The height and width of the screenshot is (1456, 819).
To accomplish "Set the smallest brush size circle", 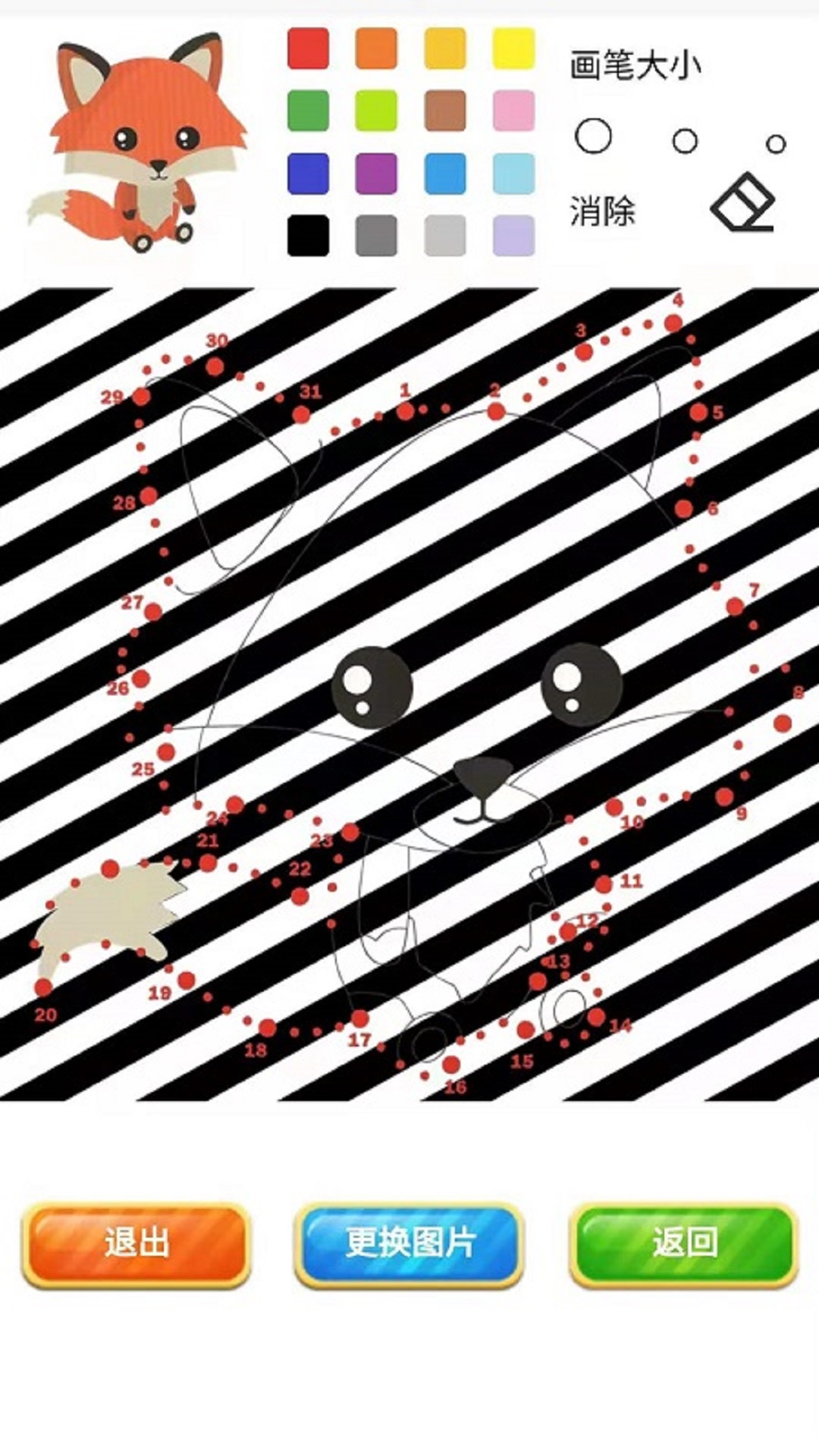I will (775, 143).
